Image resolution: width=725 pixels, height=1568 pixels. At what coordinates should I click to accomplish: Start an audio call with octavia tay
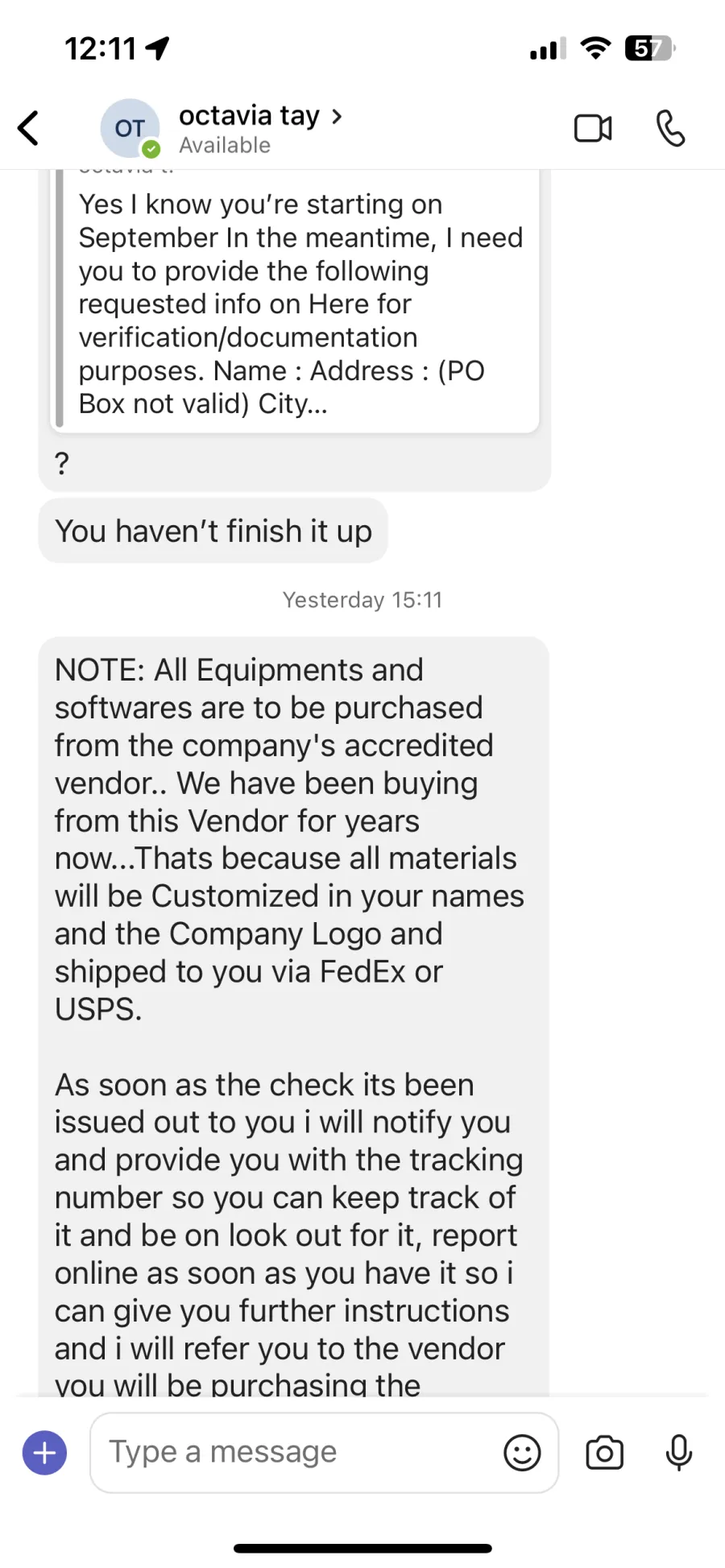(670, 128)
